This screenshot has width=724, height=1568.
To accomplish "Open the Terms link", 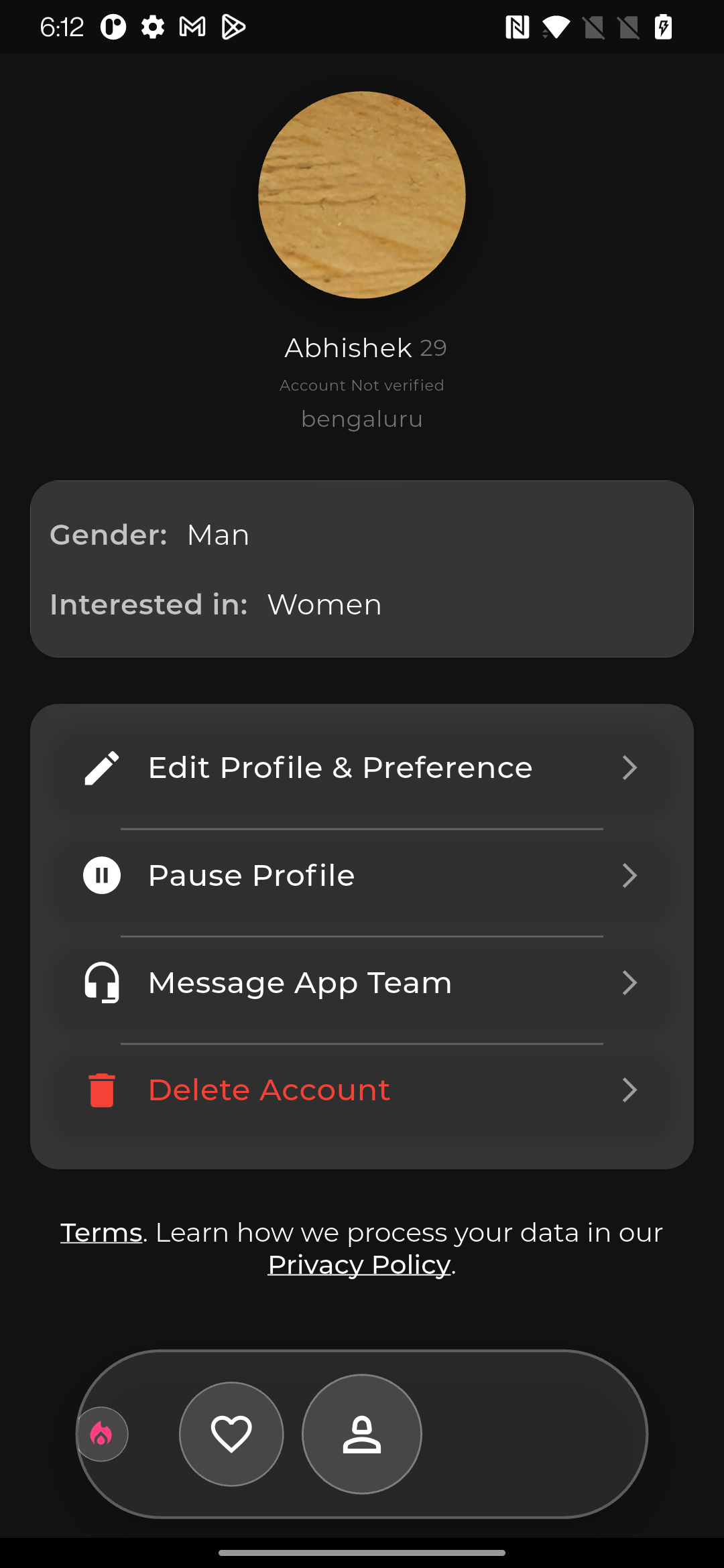I will click(x=101, y=1232).
